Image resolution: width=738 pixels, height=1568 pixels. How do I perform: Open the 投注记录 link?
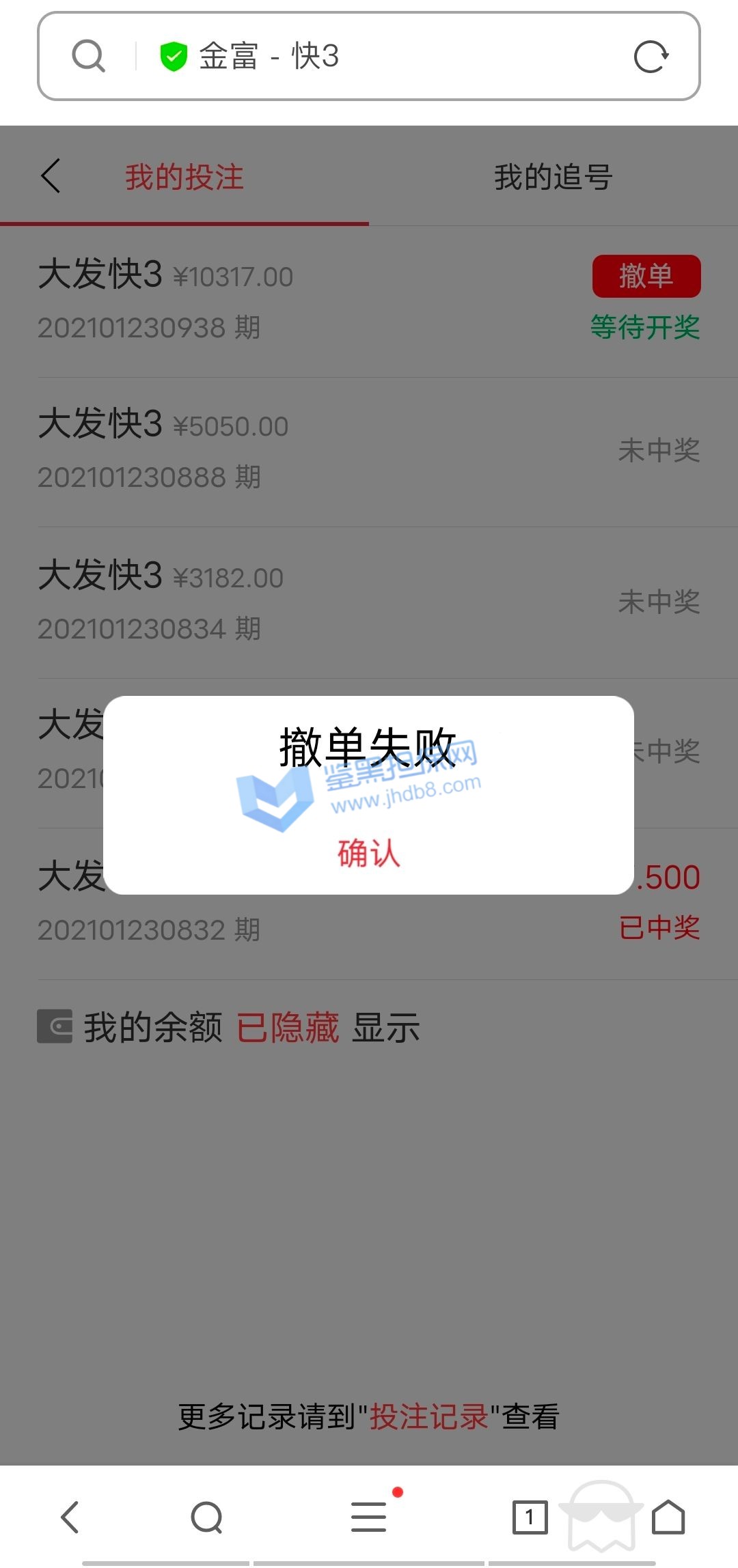pos(428,1417)
